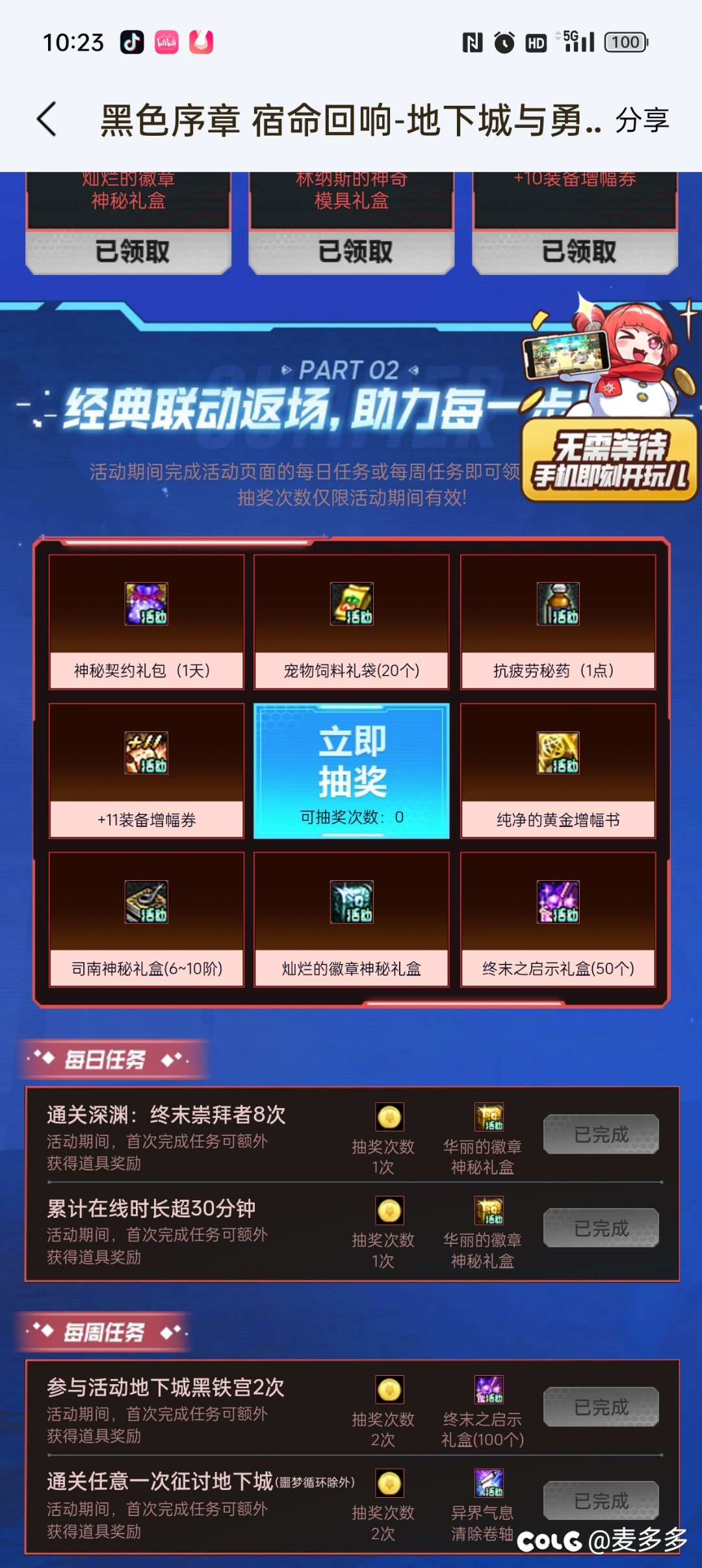Tap 已领取 under +10装备增幅券
The height and width of the screenshot is (1568, 702).
pyautogui.click(x=575, y=251)
